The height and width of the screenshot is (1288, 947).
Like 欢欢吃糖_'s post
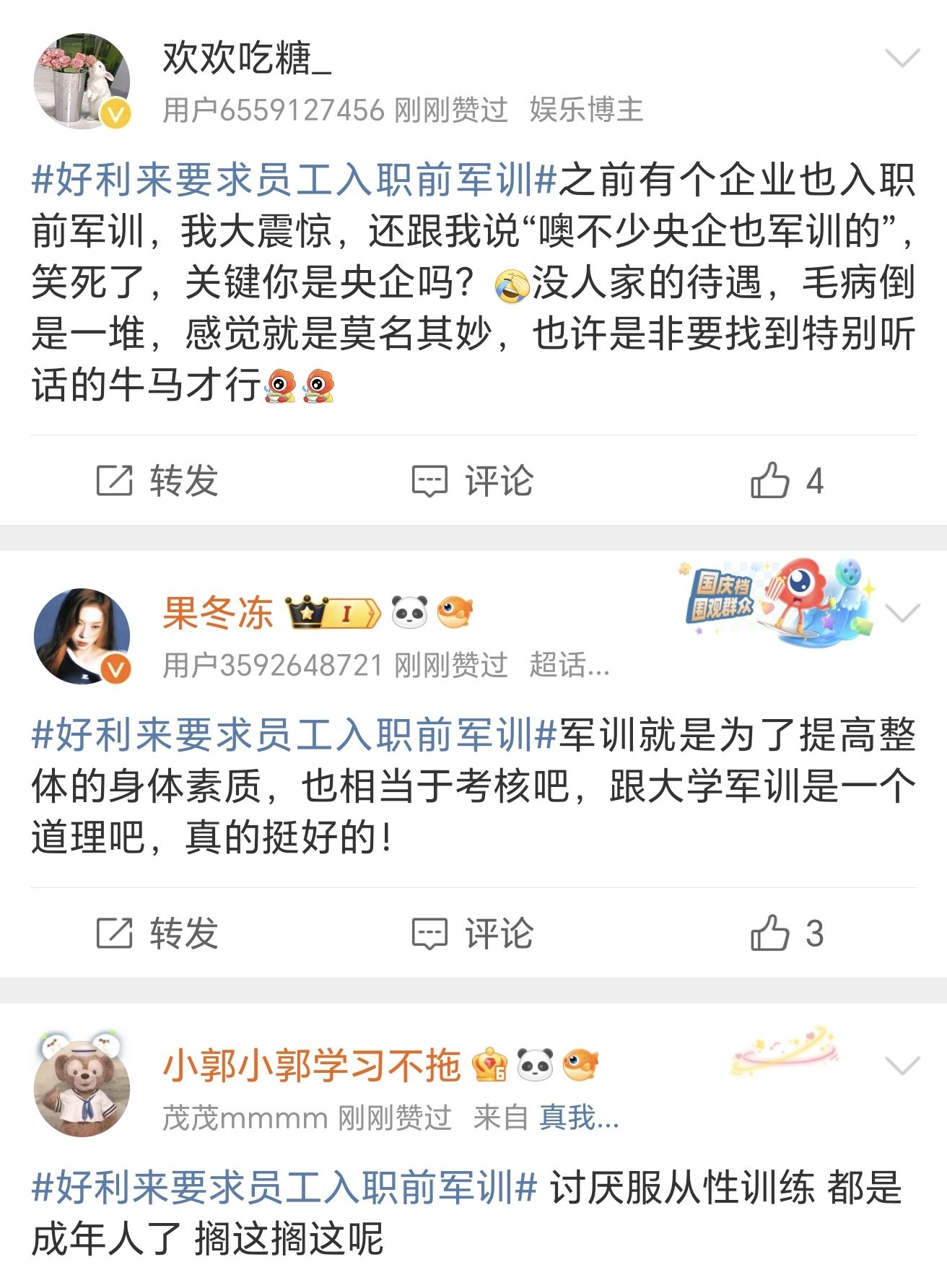[786, 481]
